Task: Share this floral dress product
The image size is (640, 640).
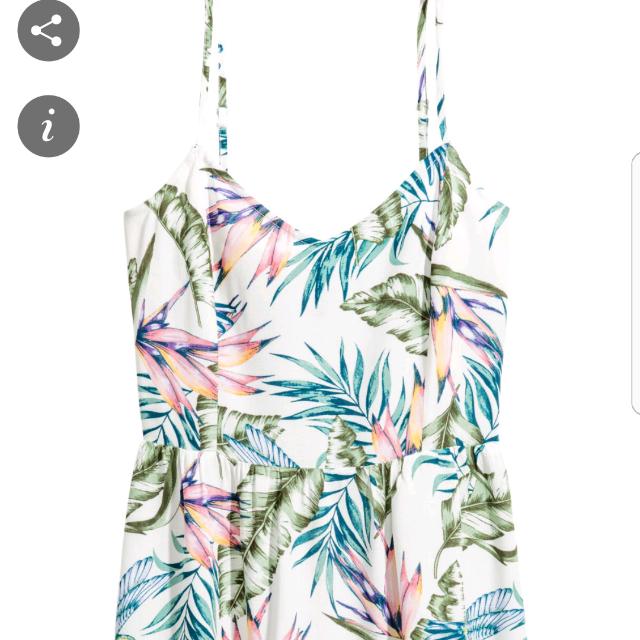Action: pos(48,30)
